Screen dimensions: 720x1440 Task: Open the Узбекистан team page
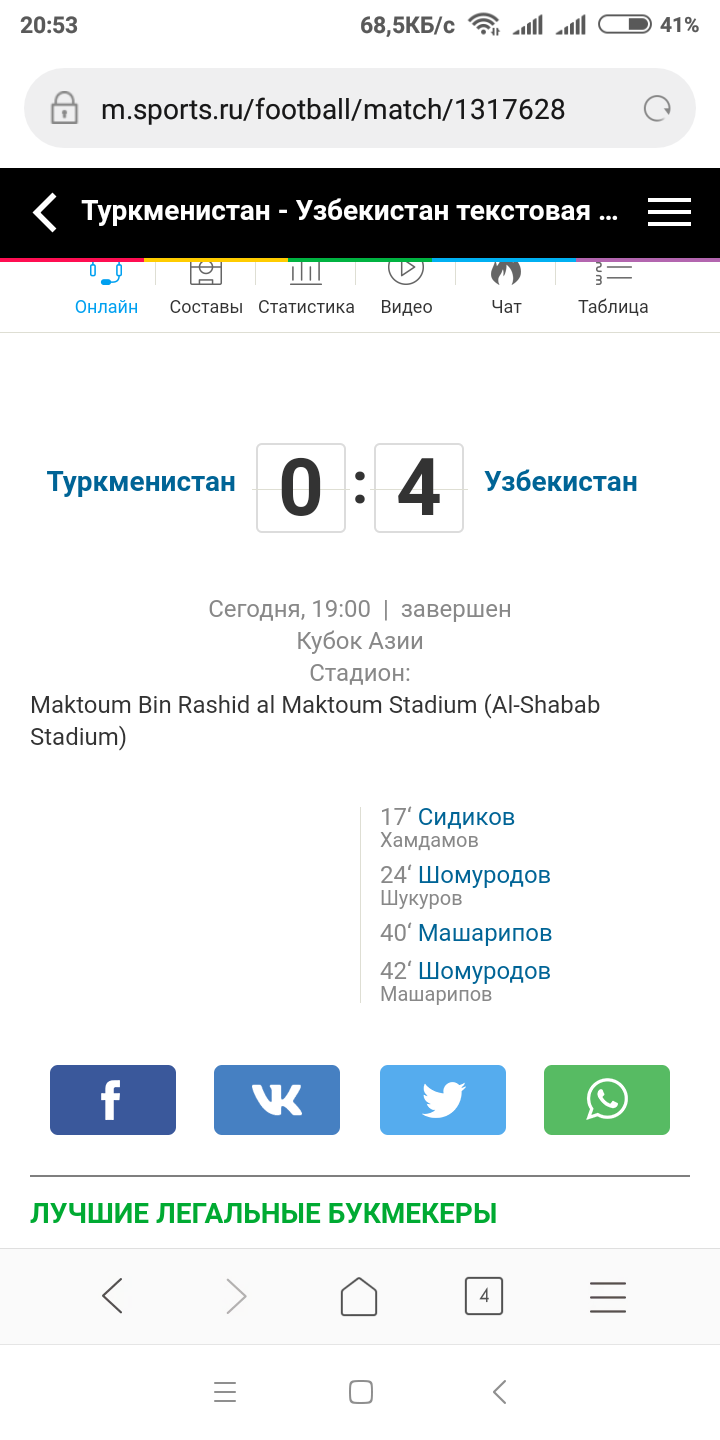[561, 482]
